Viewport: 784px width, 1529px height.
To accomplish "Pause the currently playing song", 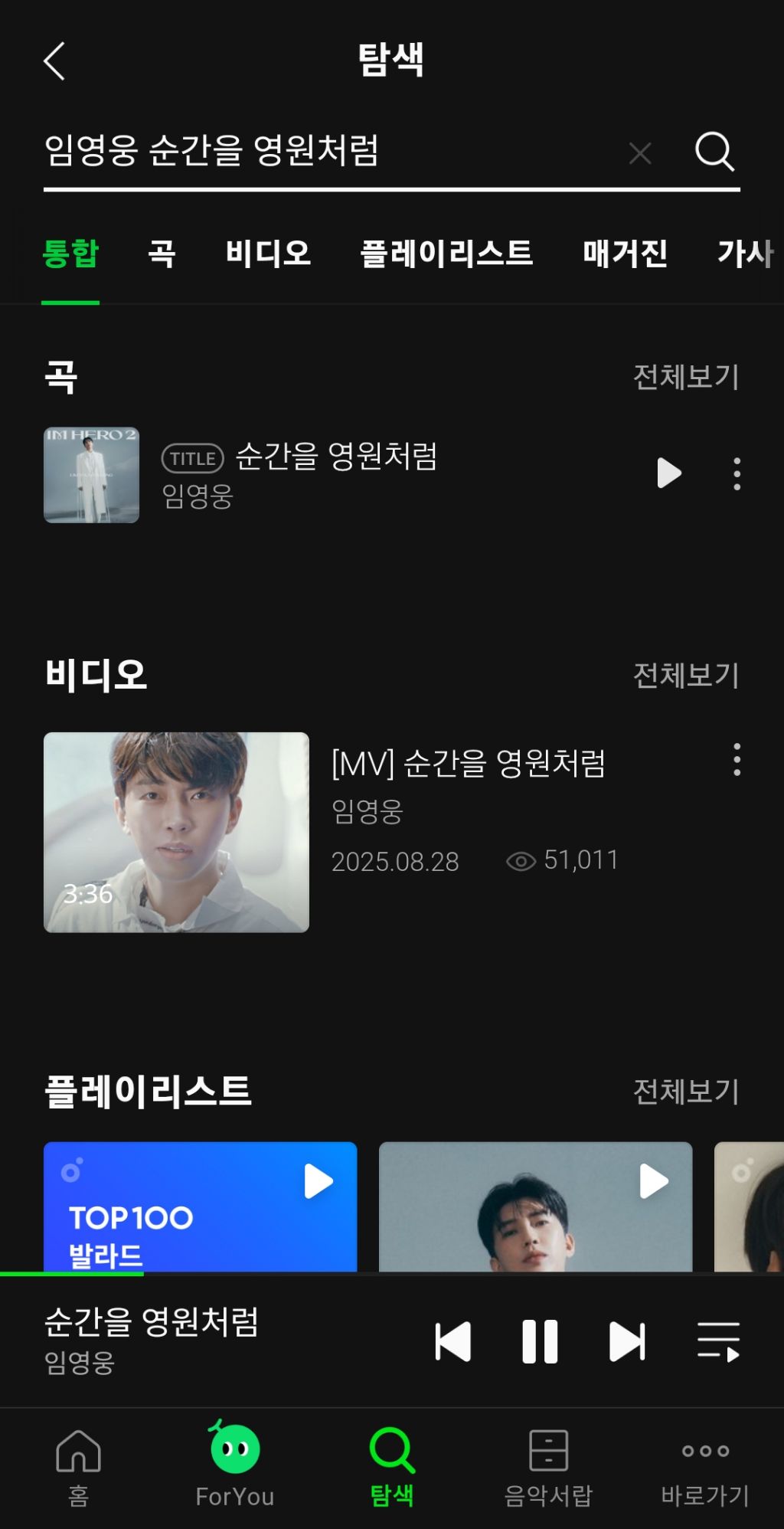I will [x=540, y=1341].
